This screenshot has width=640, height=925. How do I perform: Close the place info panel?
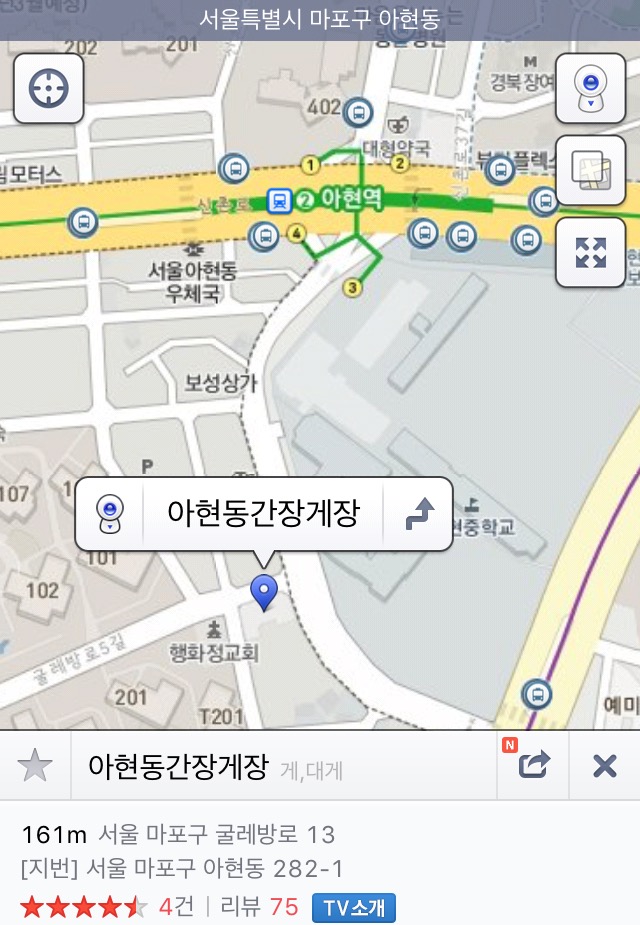click(x=604, y=767)
